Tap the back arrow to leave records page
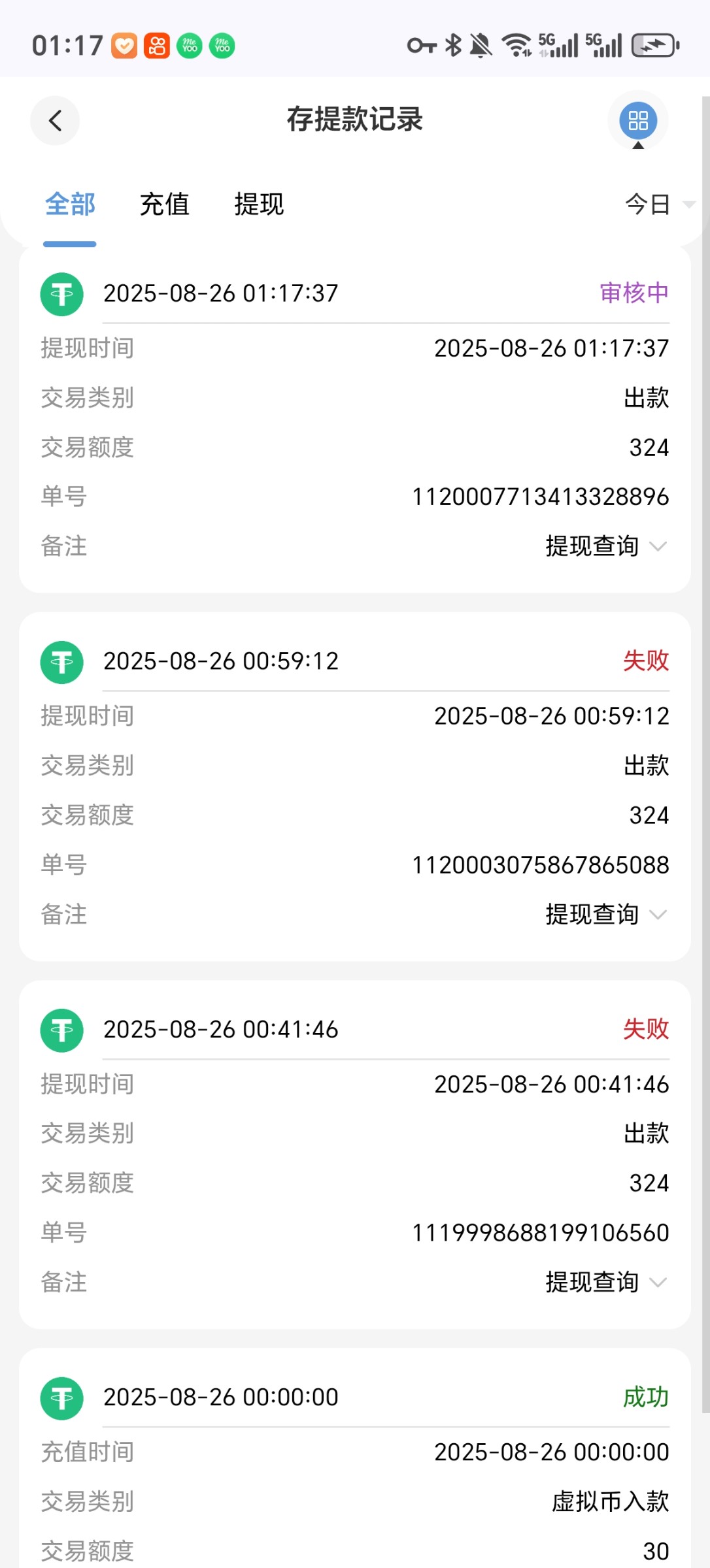This screenshot has height=1568, width=710. coord(55,121)
